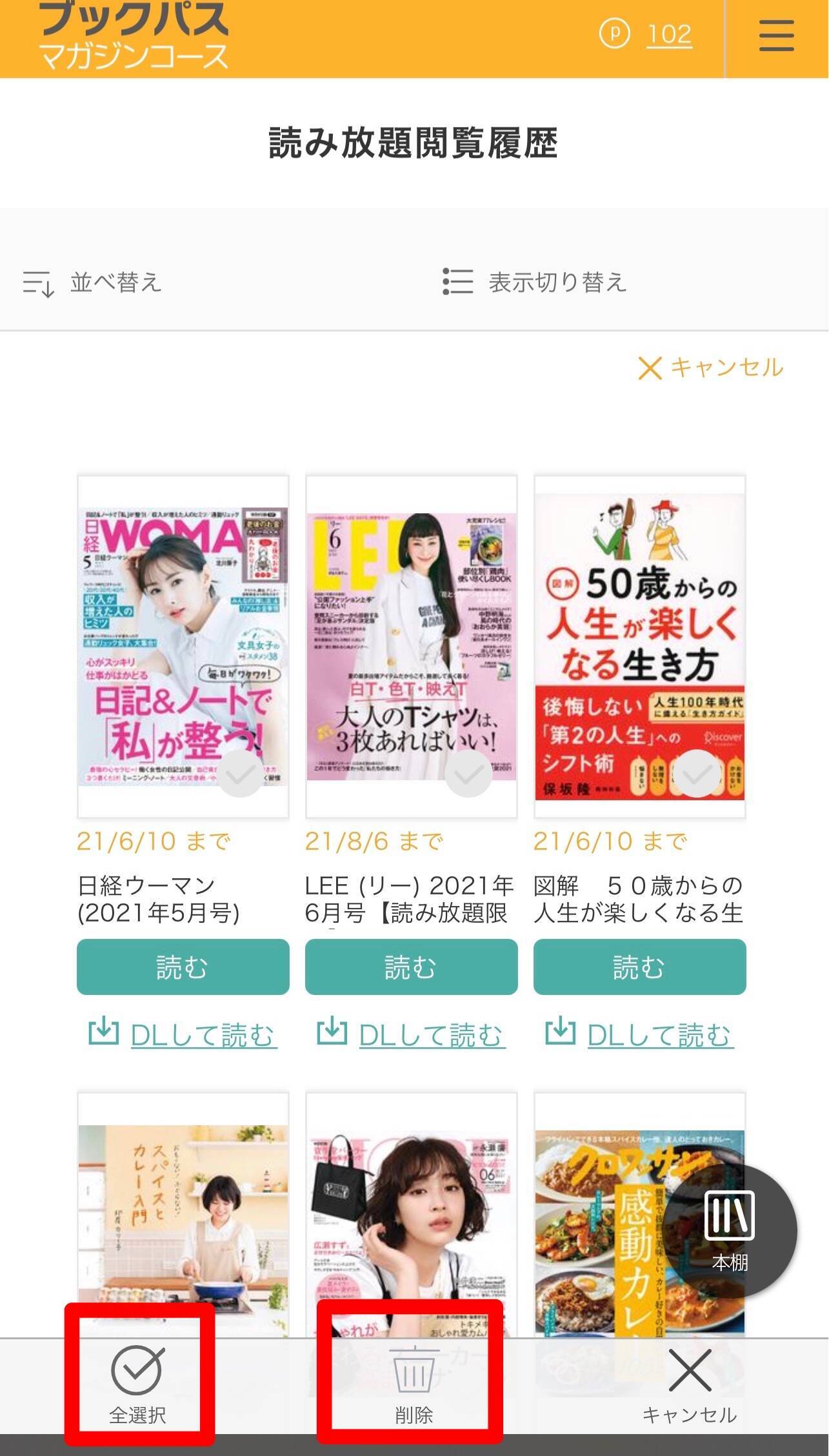Tap DLして読む under 図解 50歳からの book
Viewport: 829px width, 1456px height.
[x=640, y=1035]
